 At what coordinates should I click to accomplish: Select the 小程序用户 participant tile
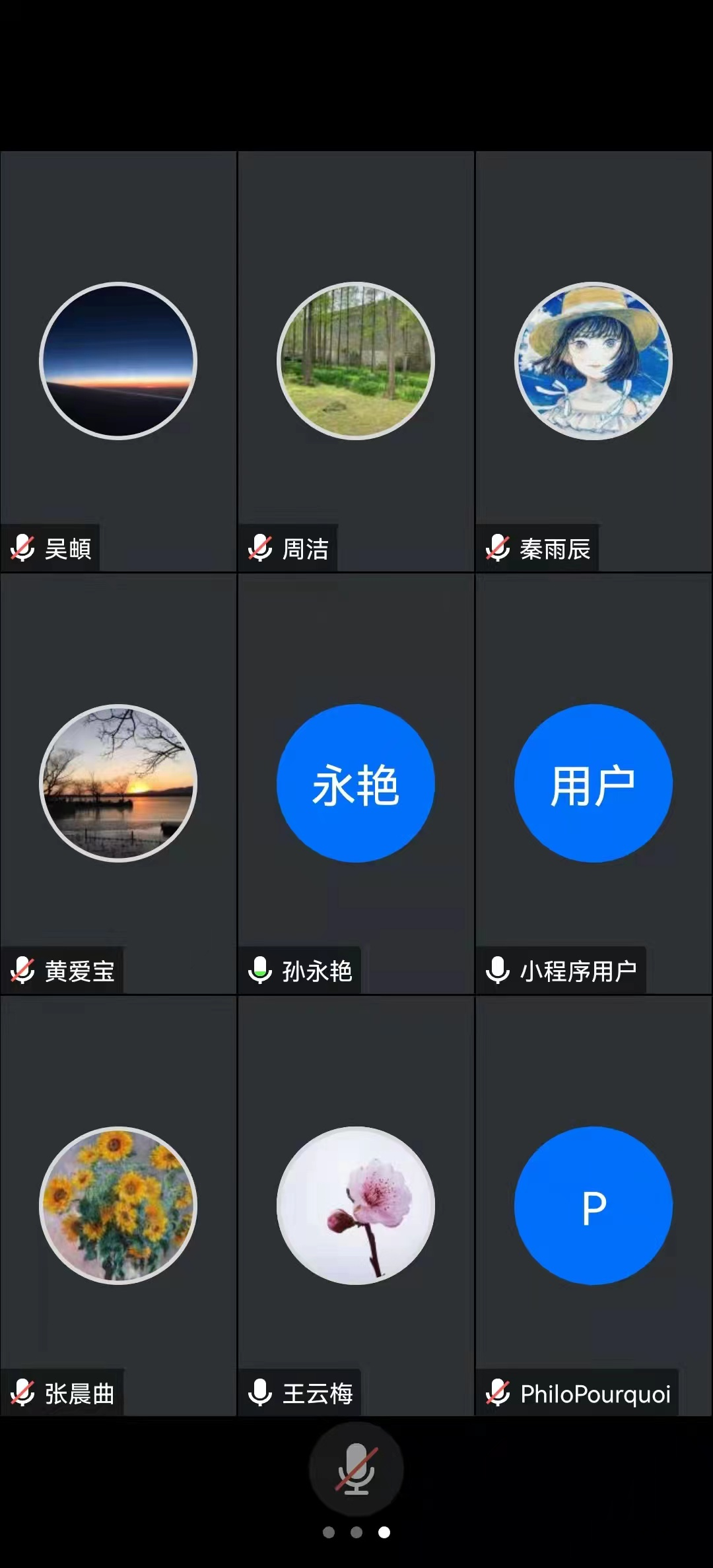594,783
